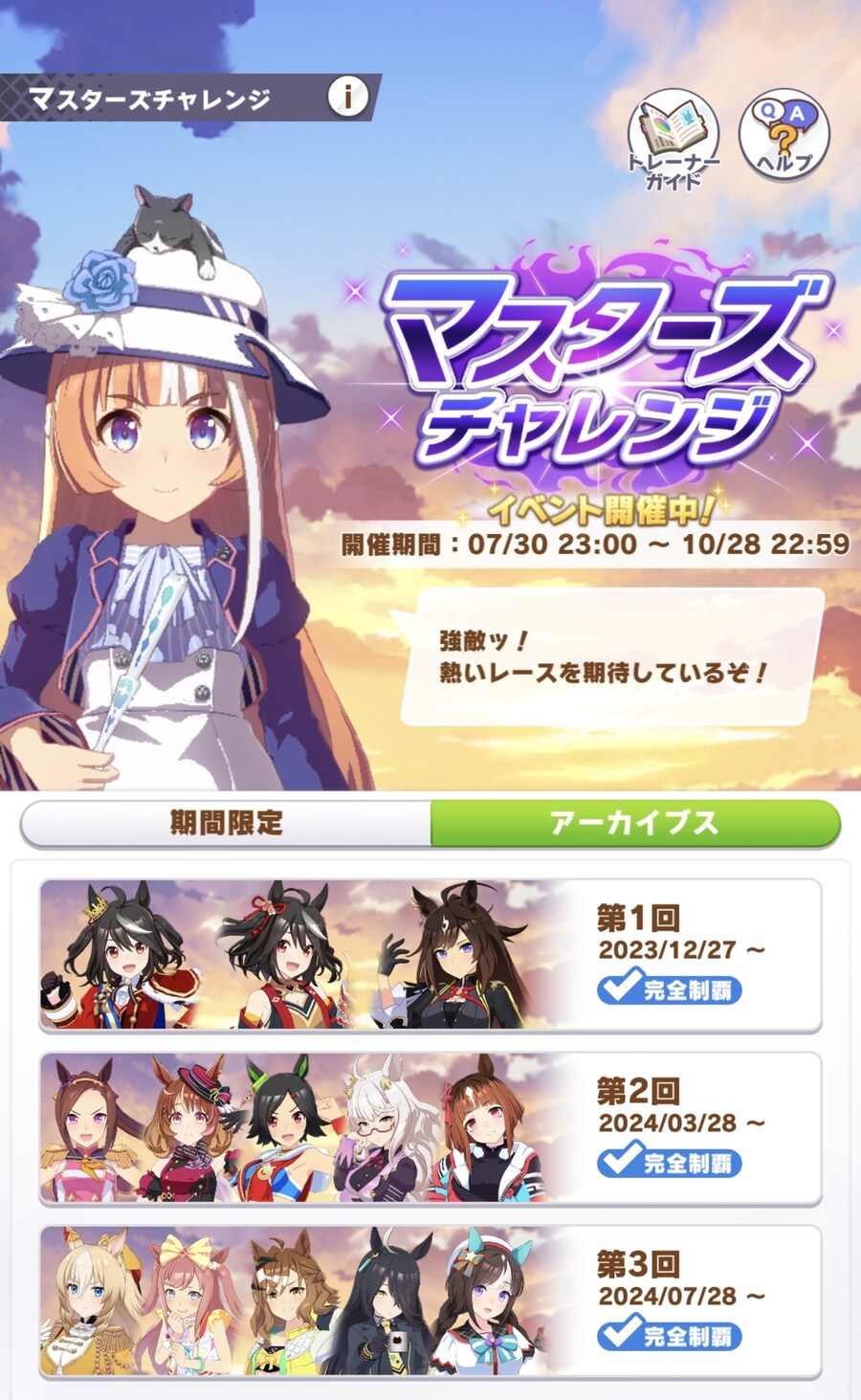This screenshot has width=861, height=1400.
Task: Switch to the 期間限定 tab
Action: coord(227,823)
